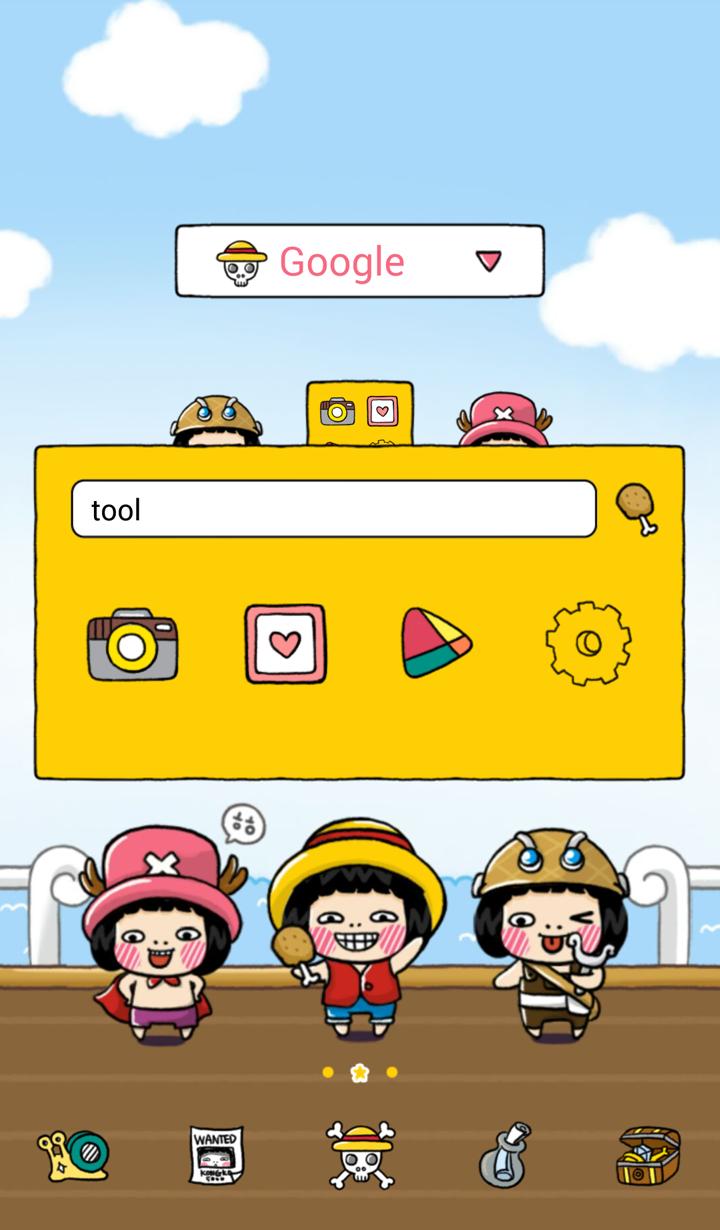Open the snail phone icon in dock

(72, 1155)
